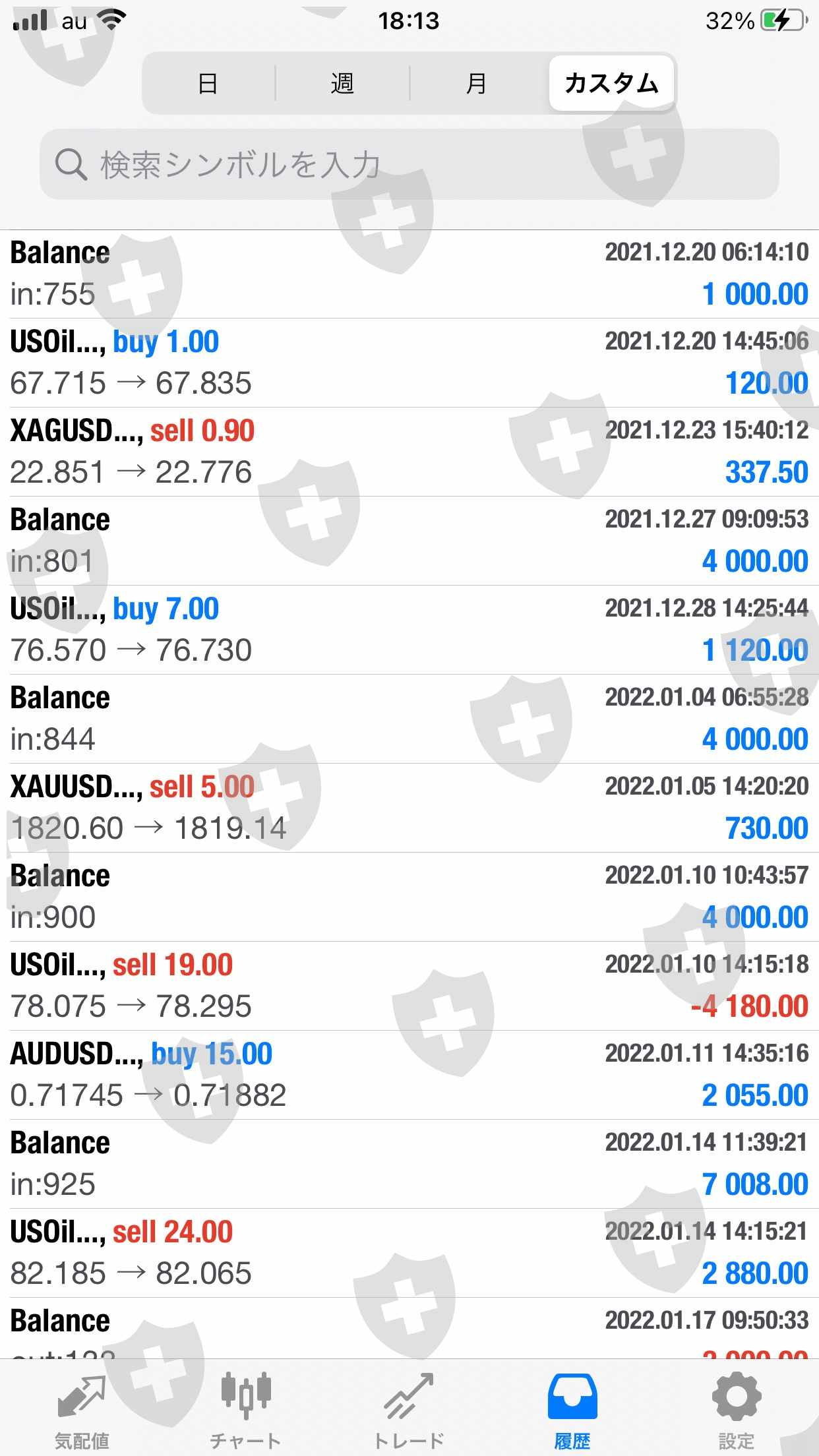819x1456 pixels.
Task: View the AUDUSD buy 15.00 trade
Action: pyautogui.click(x=409, y=1075)
